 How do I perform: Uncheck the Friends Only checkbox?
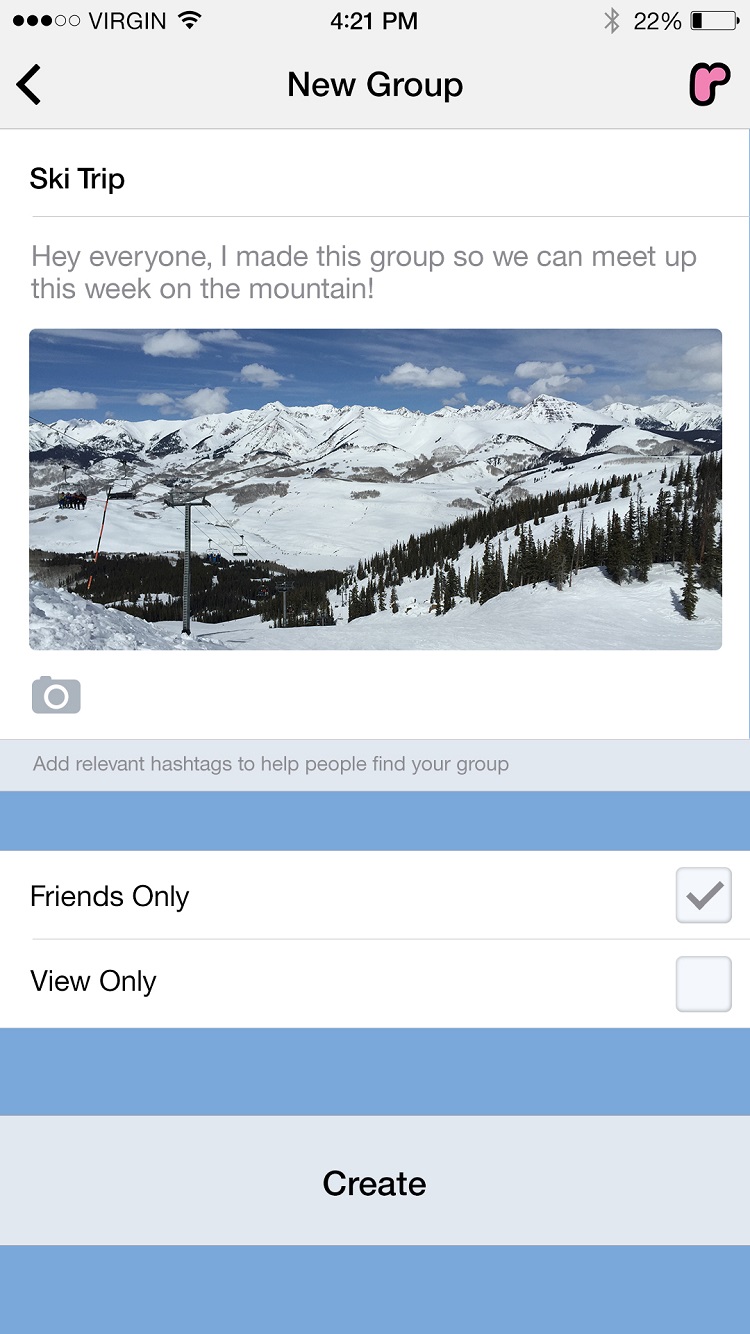(703, 895)
